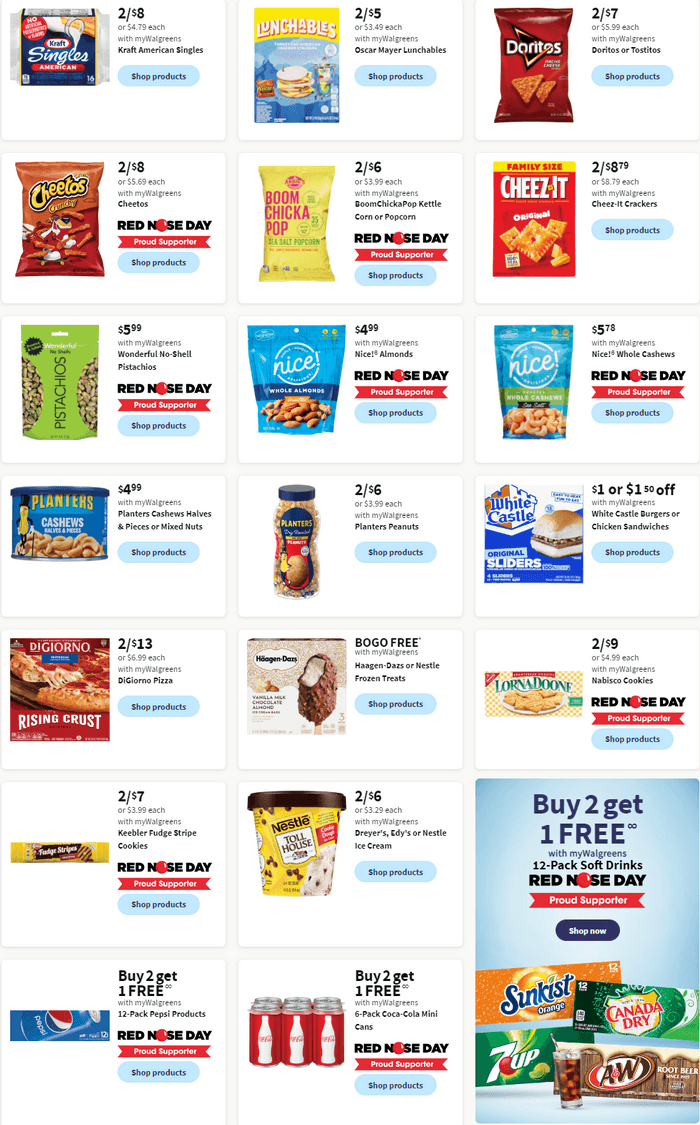This screenshot has width=700, height=1125.
Task: Shop products for Nabisco Cookies
Action: [632, 739]
